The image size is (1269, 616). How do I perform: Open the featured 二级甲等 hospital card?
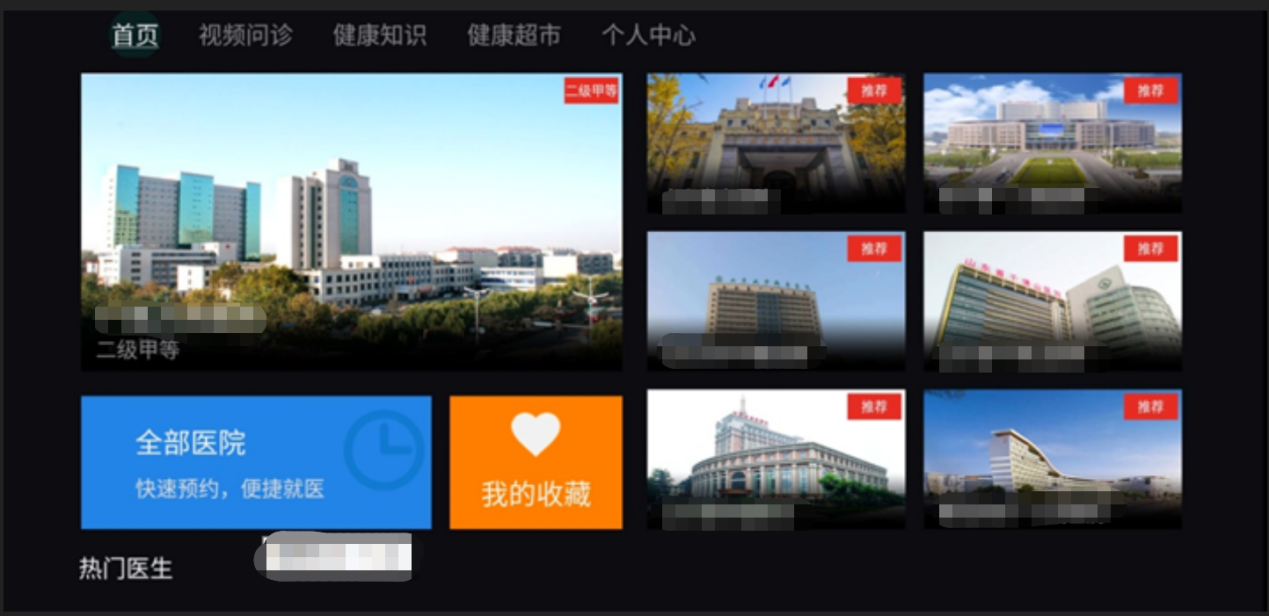pyautogui.click(x=351, y=221)
